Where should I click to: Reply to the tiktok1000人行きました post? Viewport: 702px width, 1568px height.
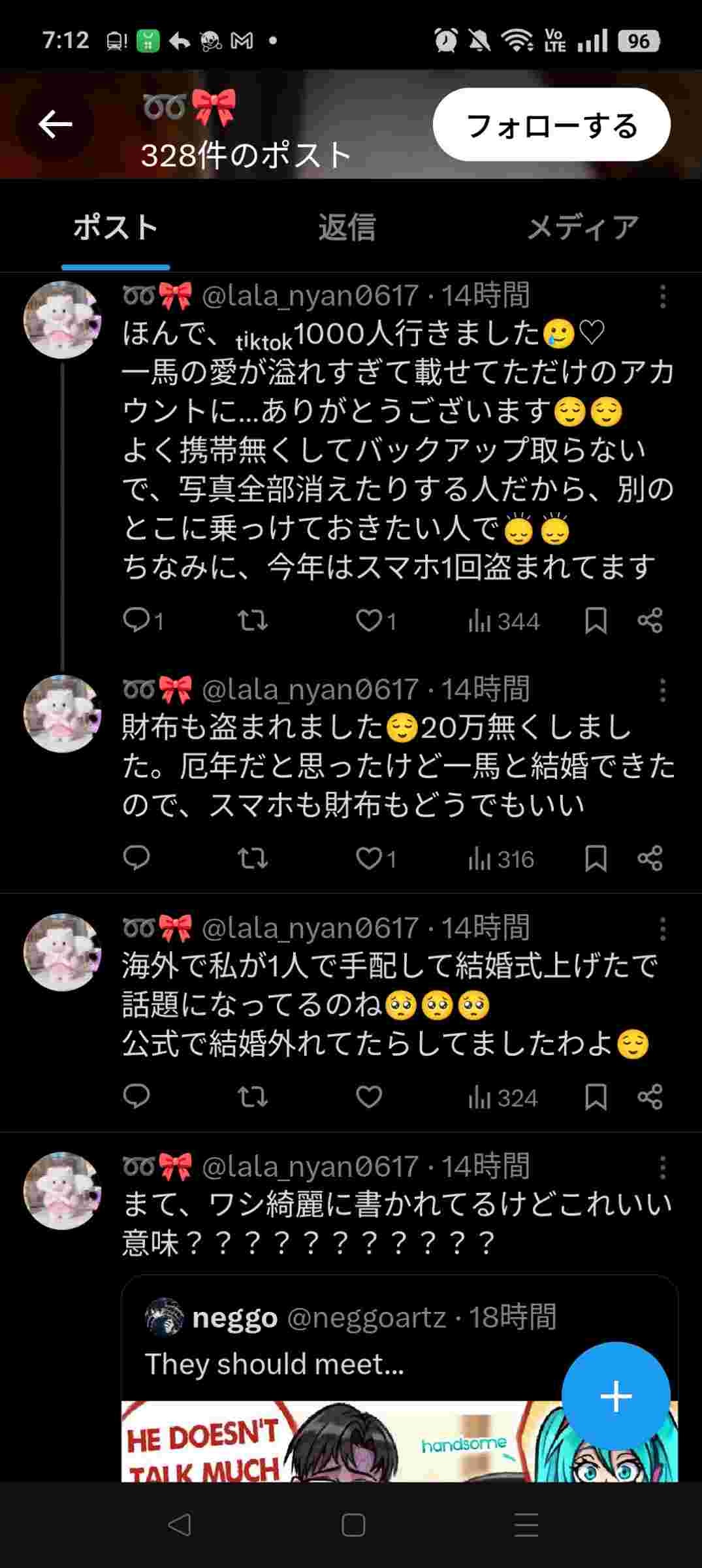point(136,620)
